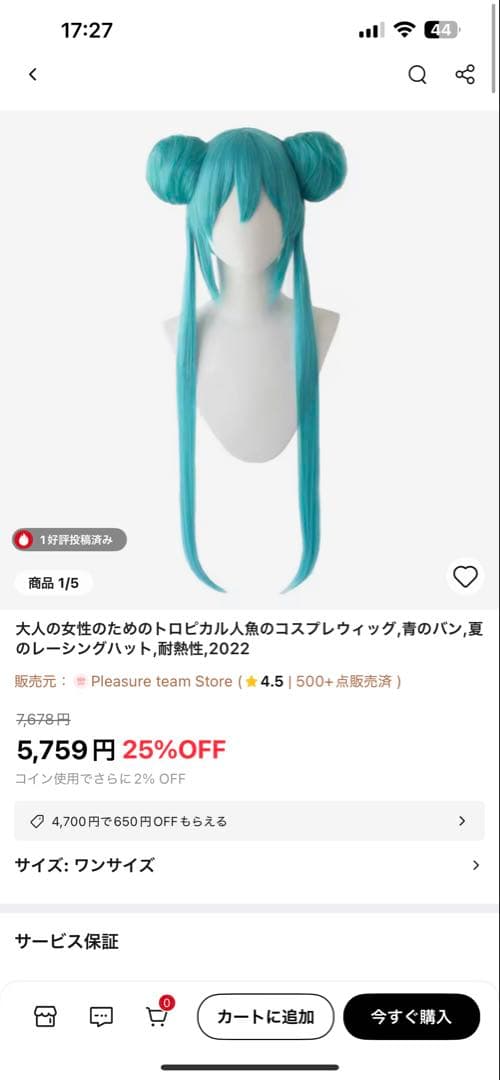
Task: Go back using the top-left arrow
Action: point(32,74)
